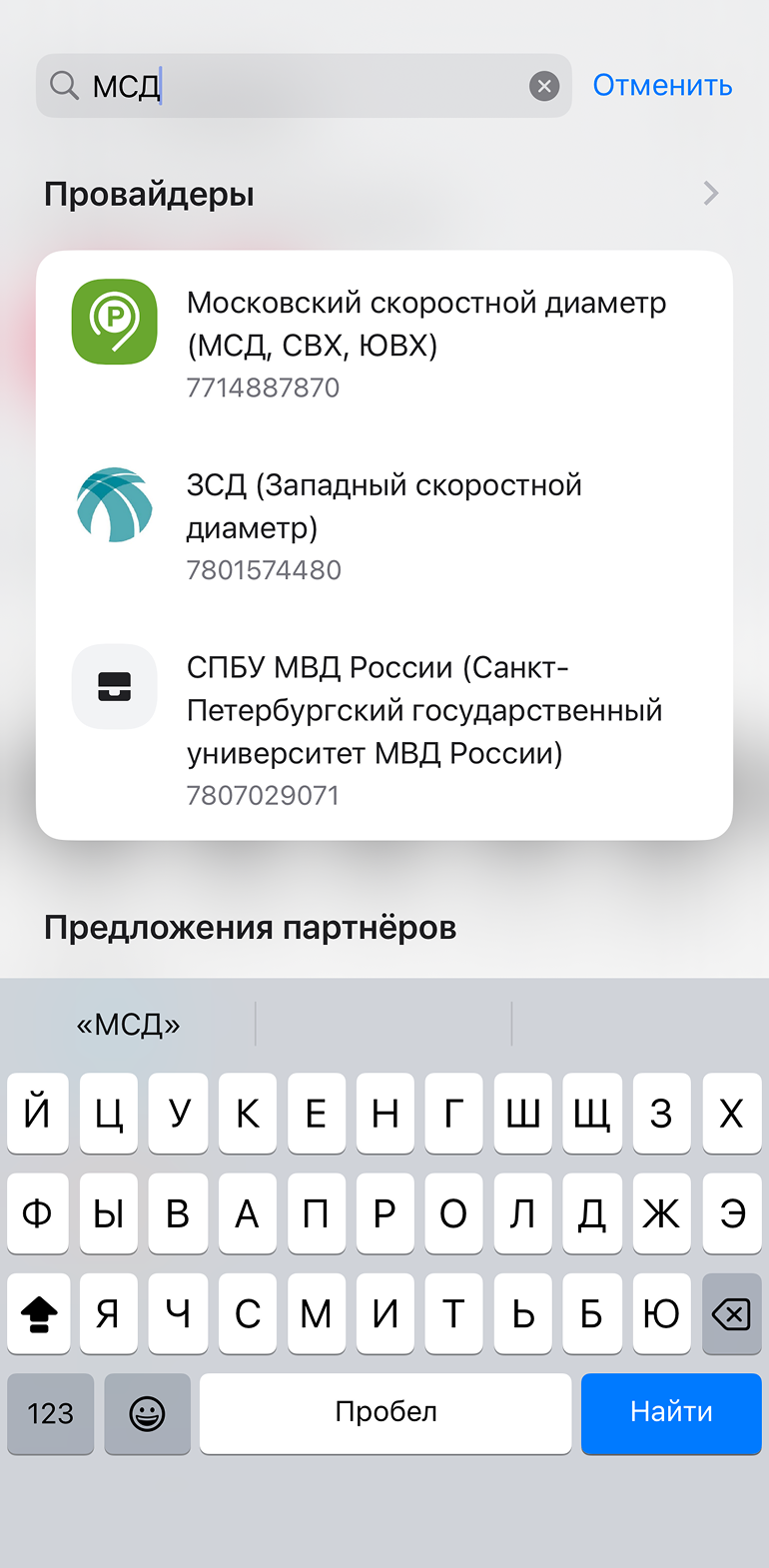Toggle the shift key
The height and width of the screenshot is (1568, 769).
point(39,1314)
